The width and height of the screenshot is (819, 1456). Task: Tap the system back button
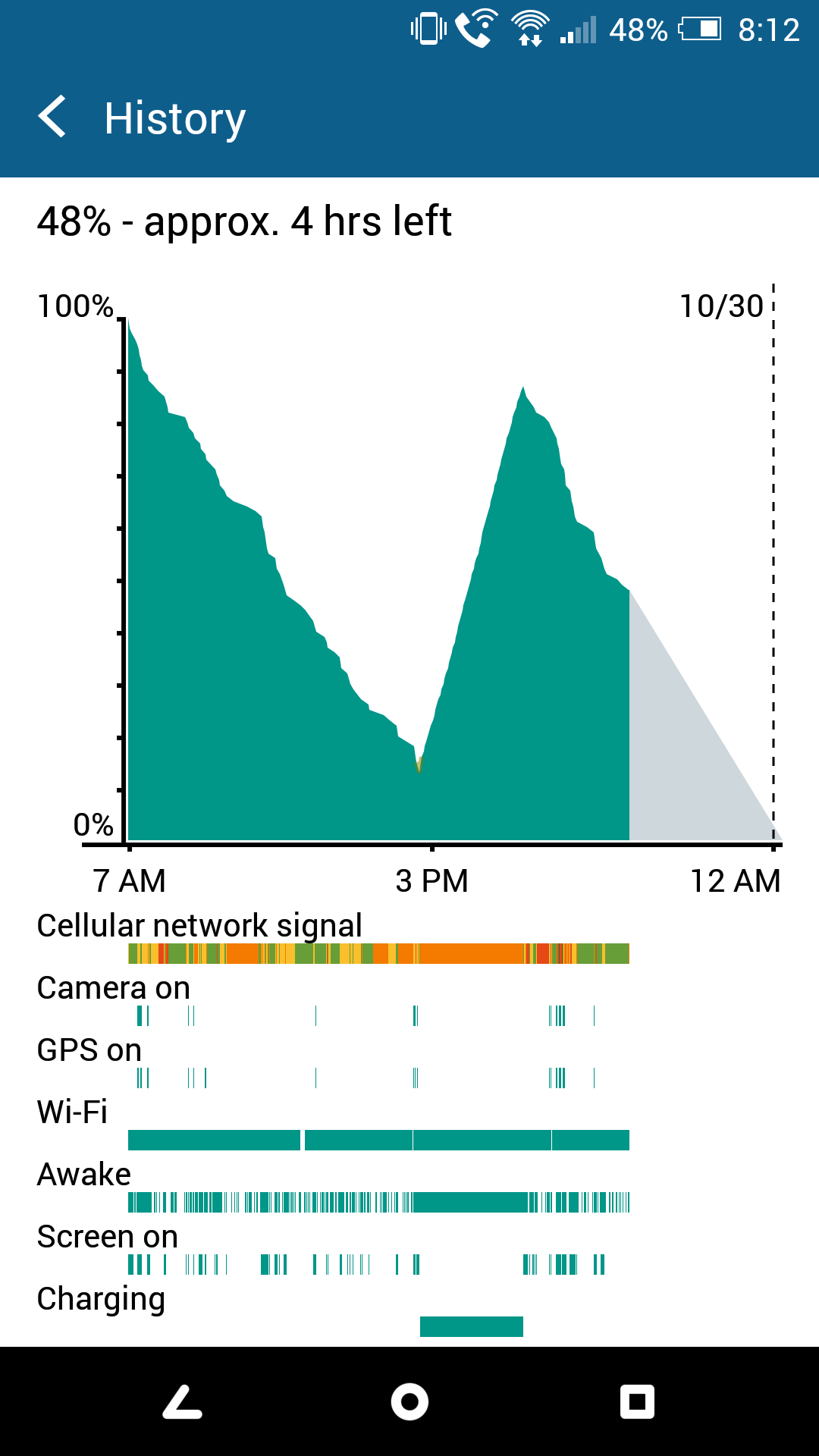click(183, 1401)
